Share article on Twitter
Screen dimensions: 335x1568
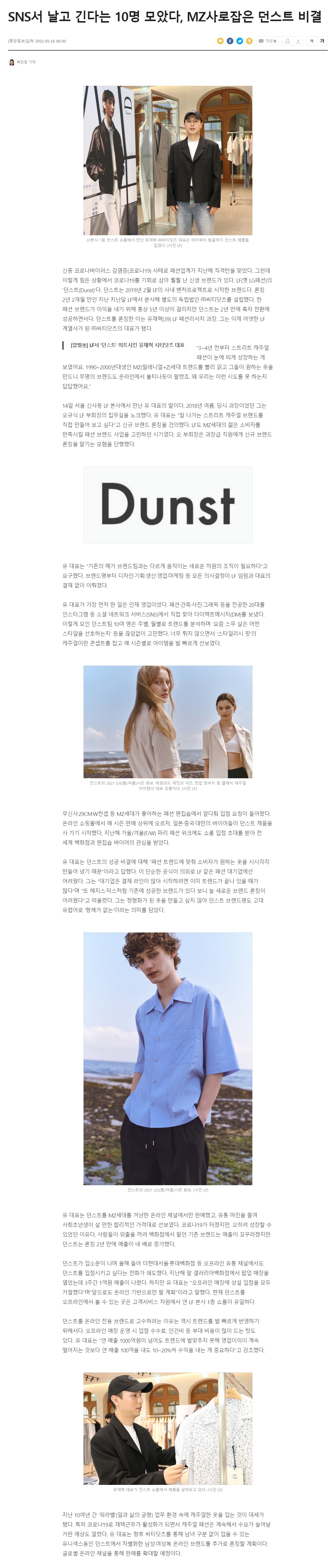click(240, 41)
